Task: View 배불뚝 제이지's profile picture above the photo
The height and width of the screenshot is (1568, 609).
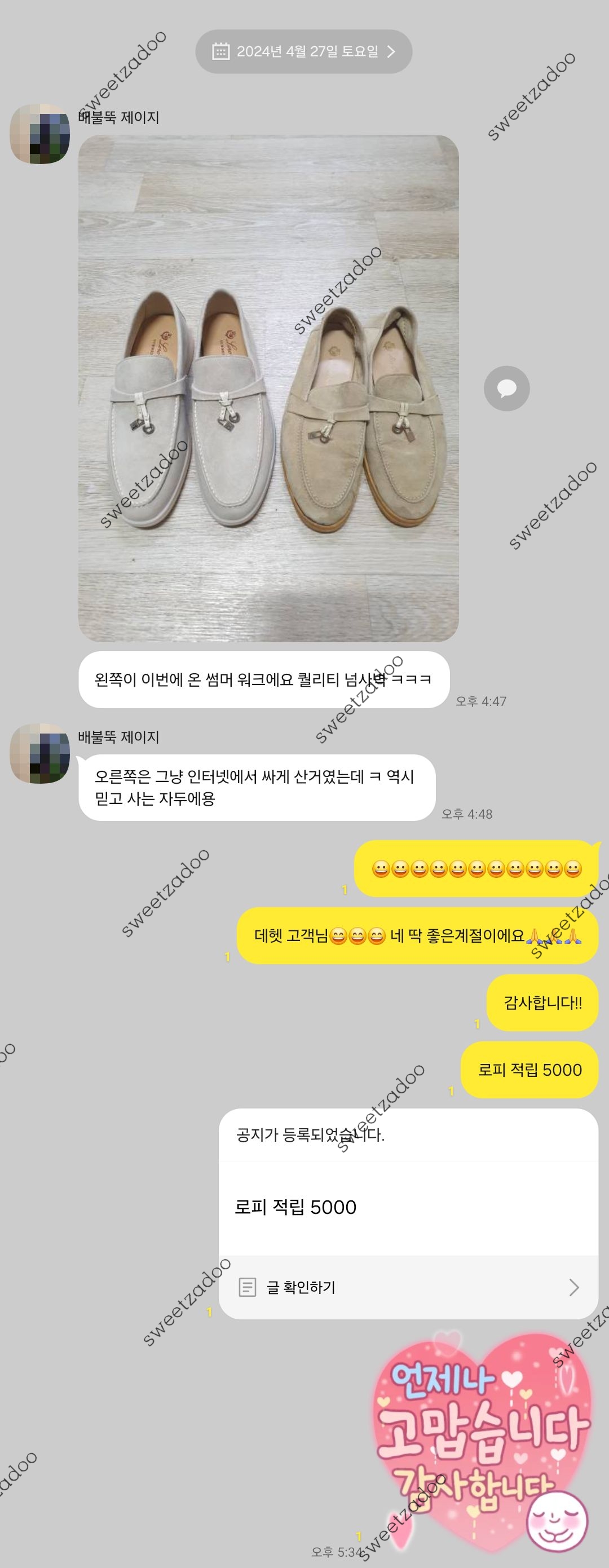Action: (x=39, y=134)
